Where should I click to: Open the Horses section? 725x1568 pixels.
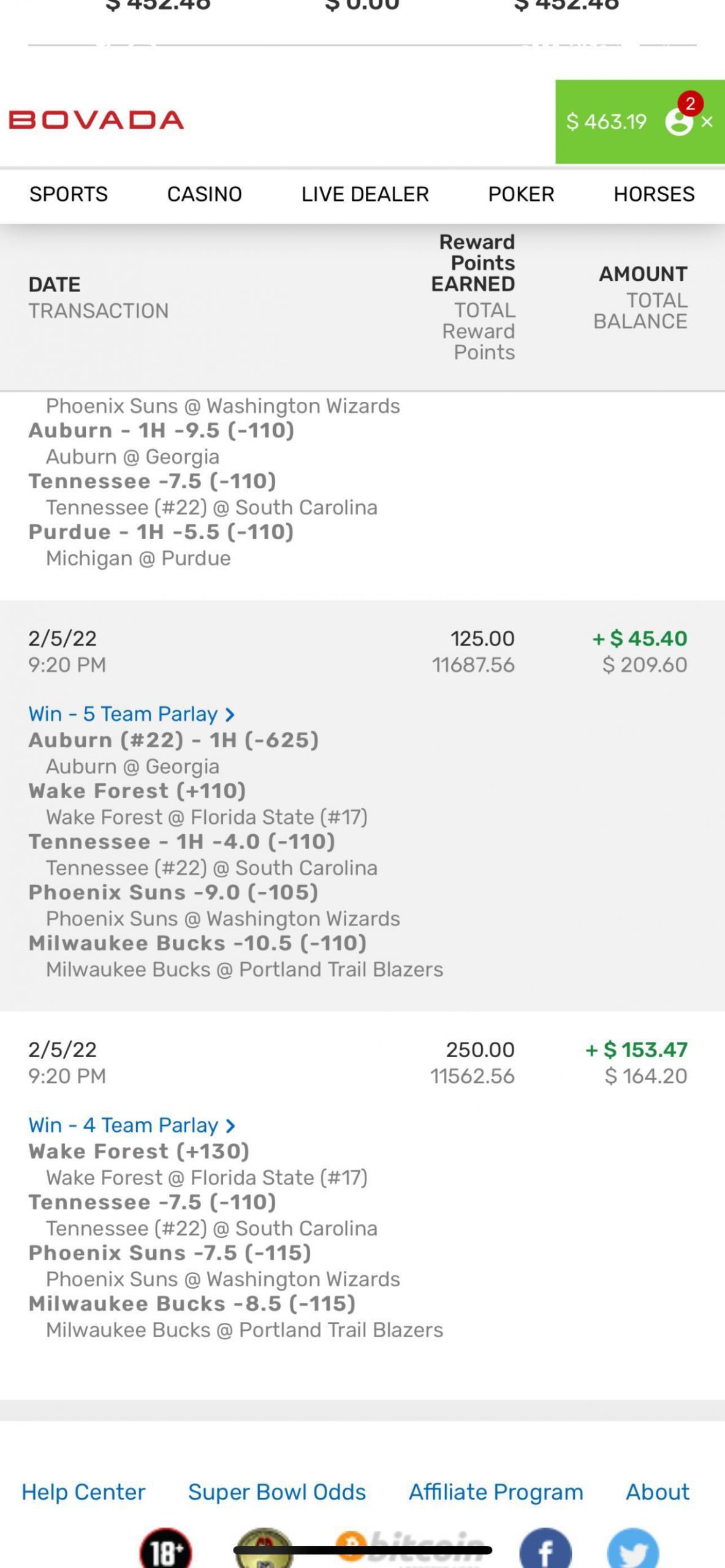pyautogui.click(x=655, y=194)
